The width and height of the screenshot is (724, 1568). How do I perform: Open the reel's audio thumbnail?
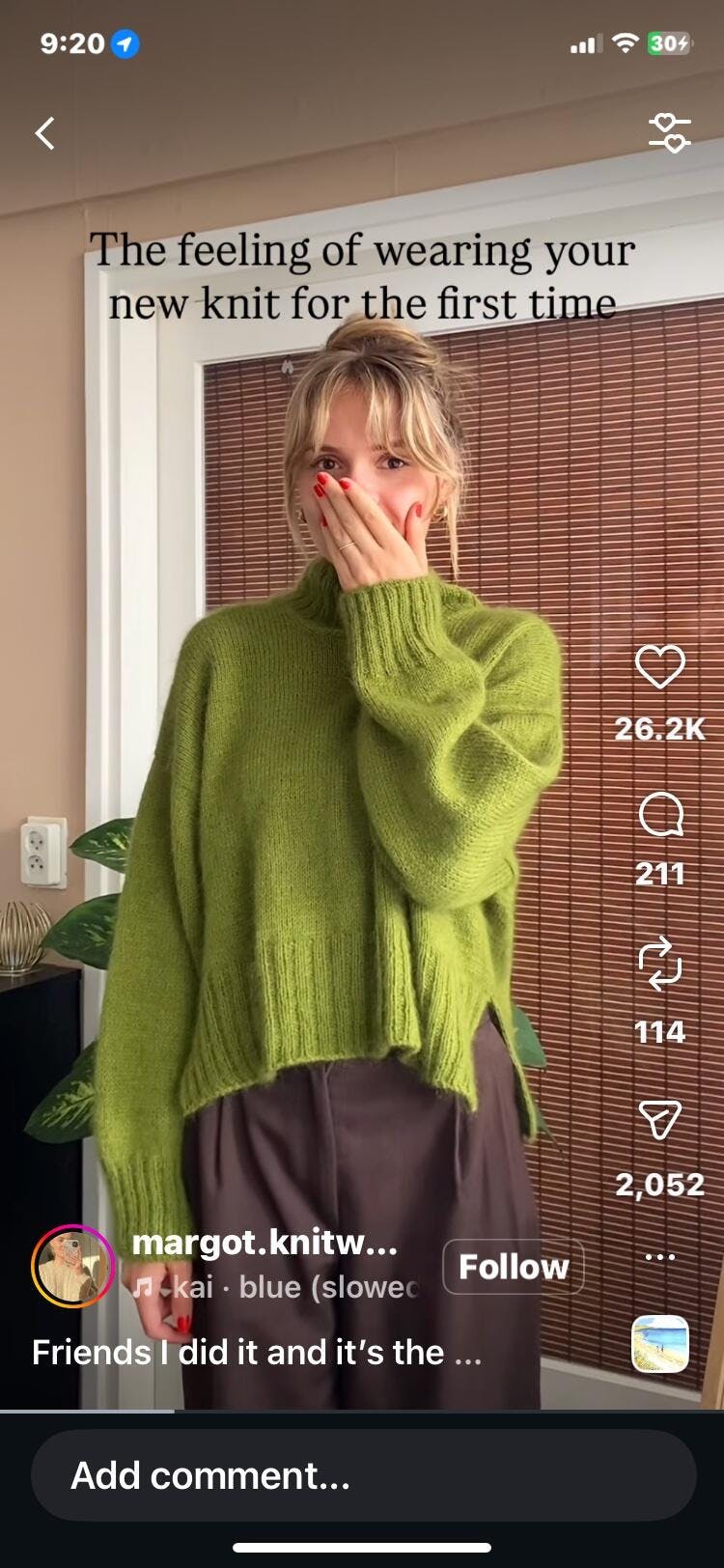(660, 1344)
